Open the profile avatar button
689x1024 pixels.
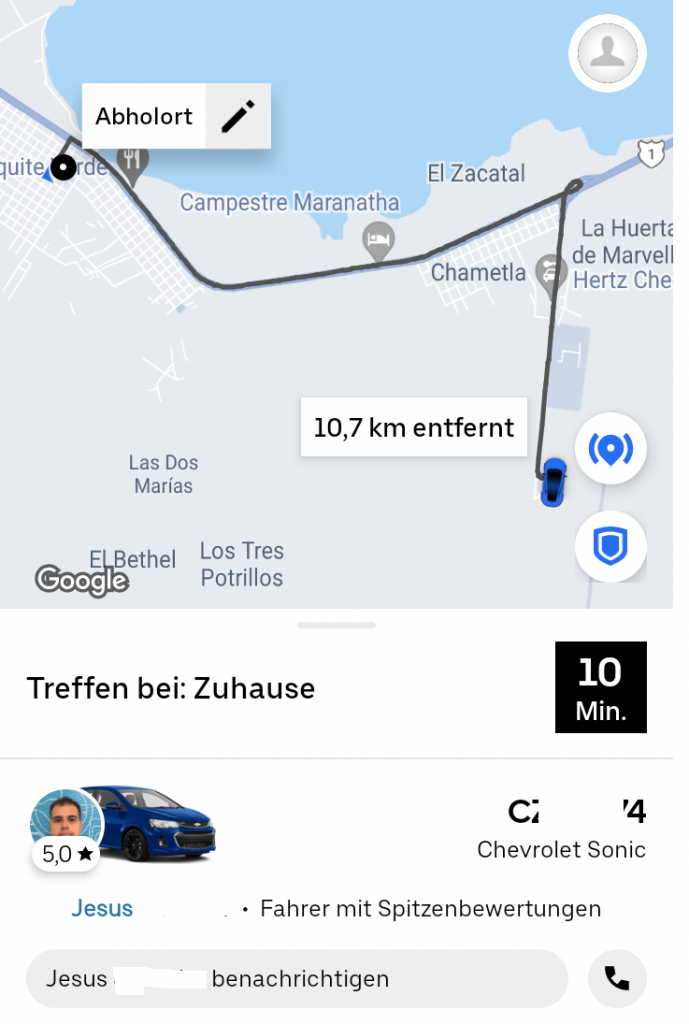(x=607, y=54)
